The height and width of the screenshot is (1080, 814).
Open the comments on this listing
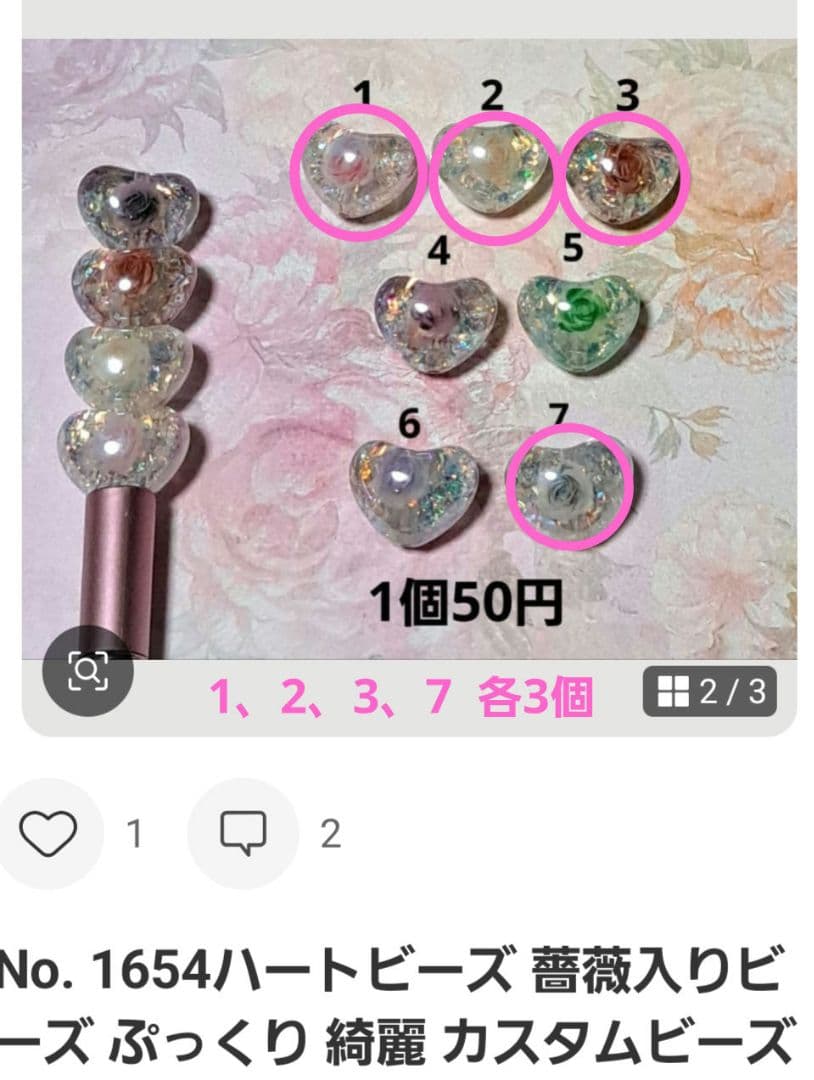[243, 833]
